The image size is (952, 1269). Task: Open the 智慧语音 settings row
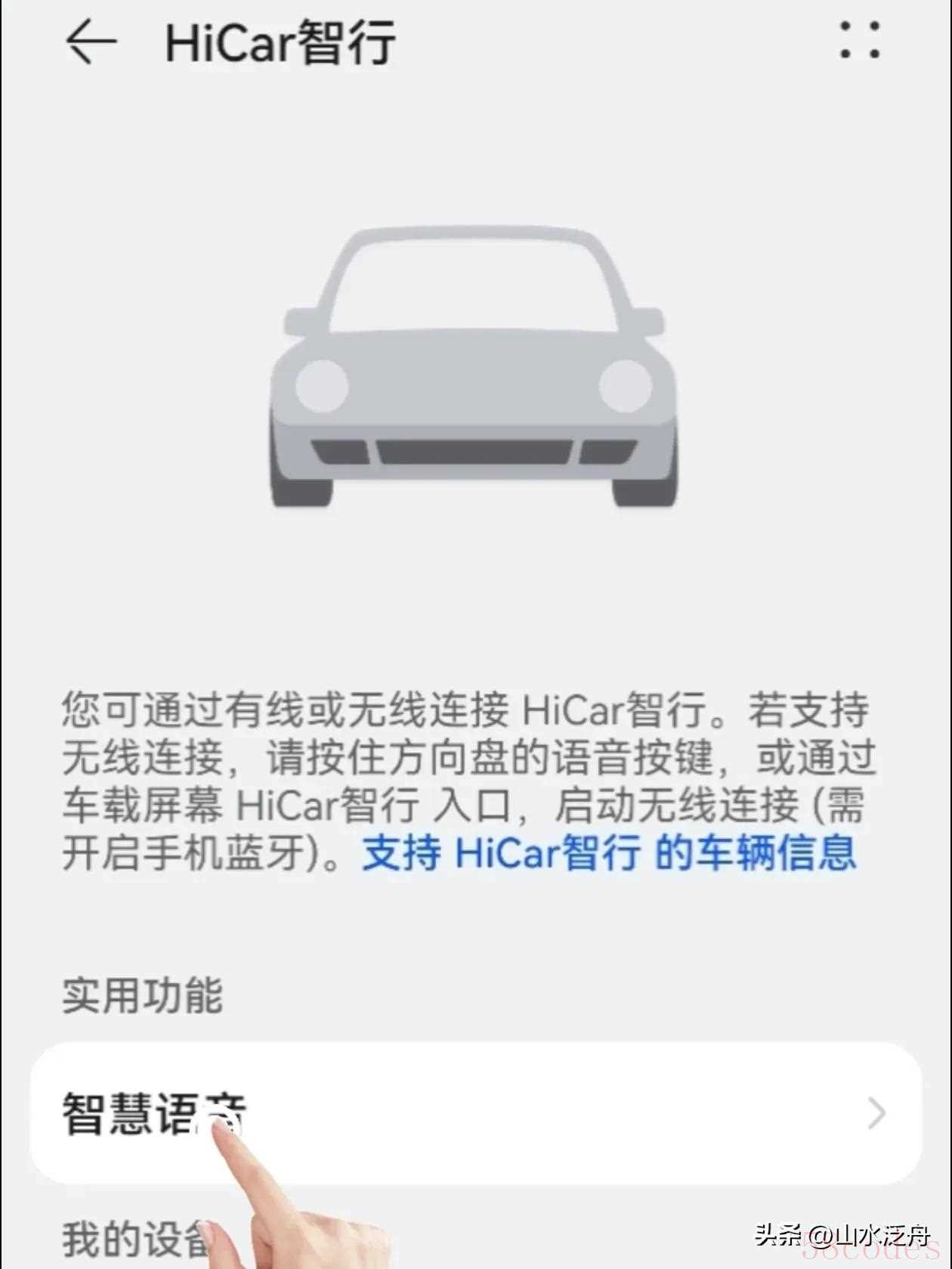pyautogui.click(x=476, y=1113)
